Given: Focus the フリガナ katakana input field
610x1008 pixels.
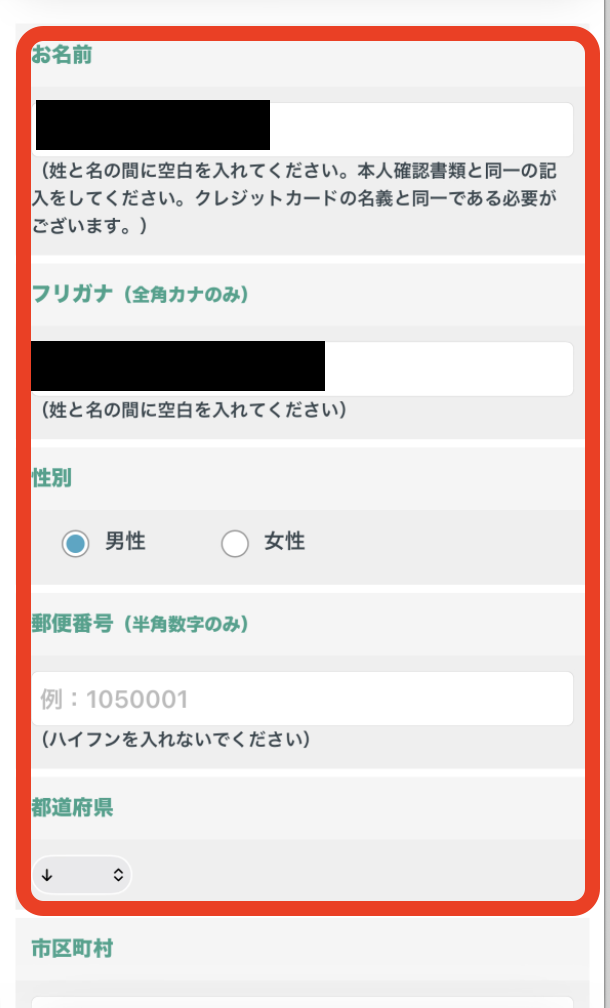Looking at the screenshot, I should click(x=448, y=368).
